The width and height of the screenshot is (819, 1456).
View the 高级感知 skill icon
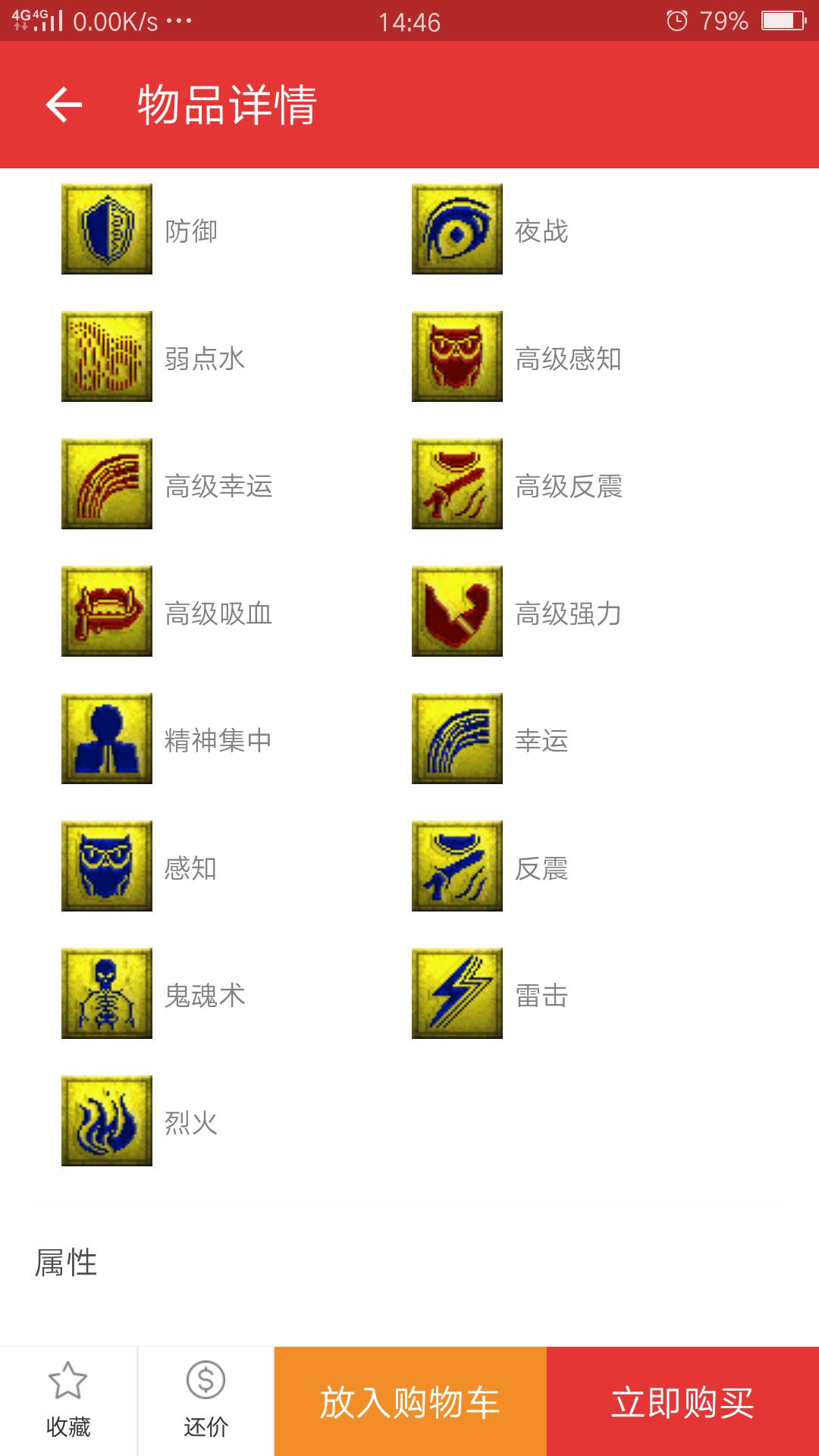[457, 356]
